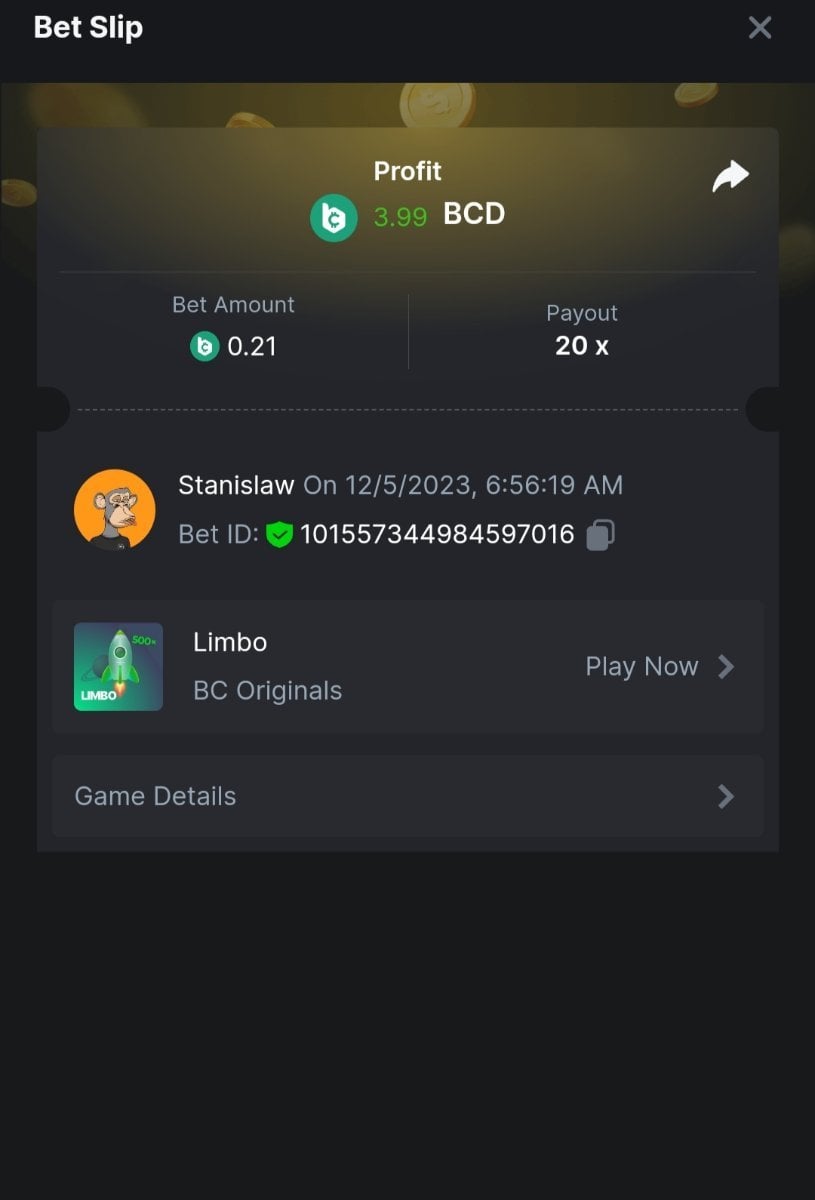The width and height of the screenshot is (815, 1200).
Task: Close the Bet Slip dialog
Action: (760, 28)
